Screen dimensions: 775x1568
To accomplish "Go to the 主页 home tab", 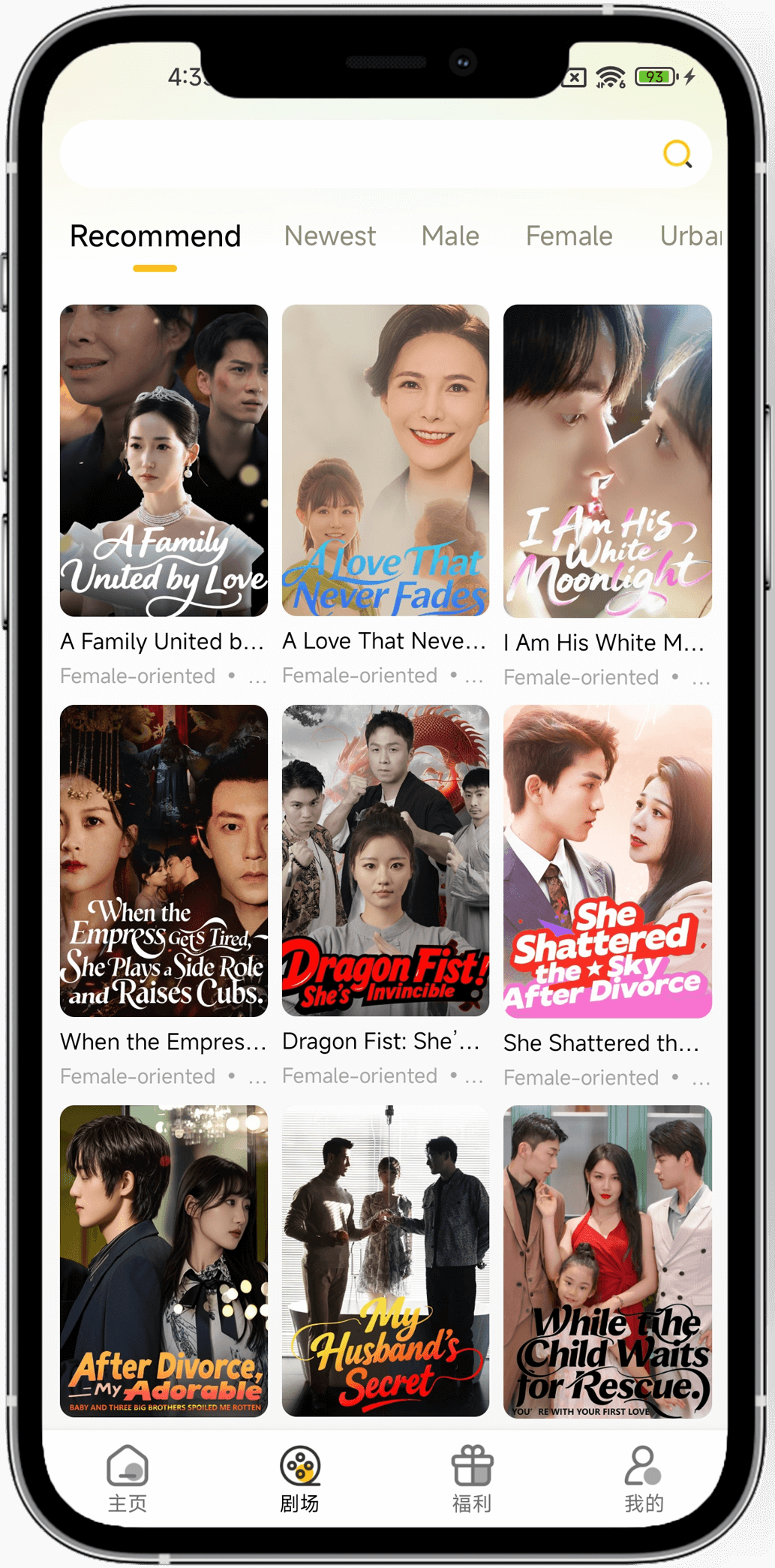I will click(x=128, y=1478).
